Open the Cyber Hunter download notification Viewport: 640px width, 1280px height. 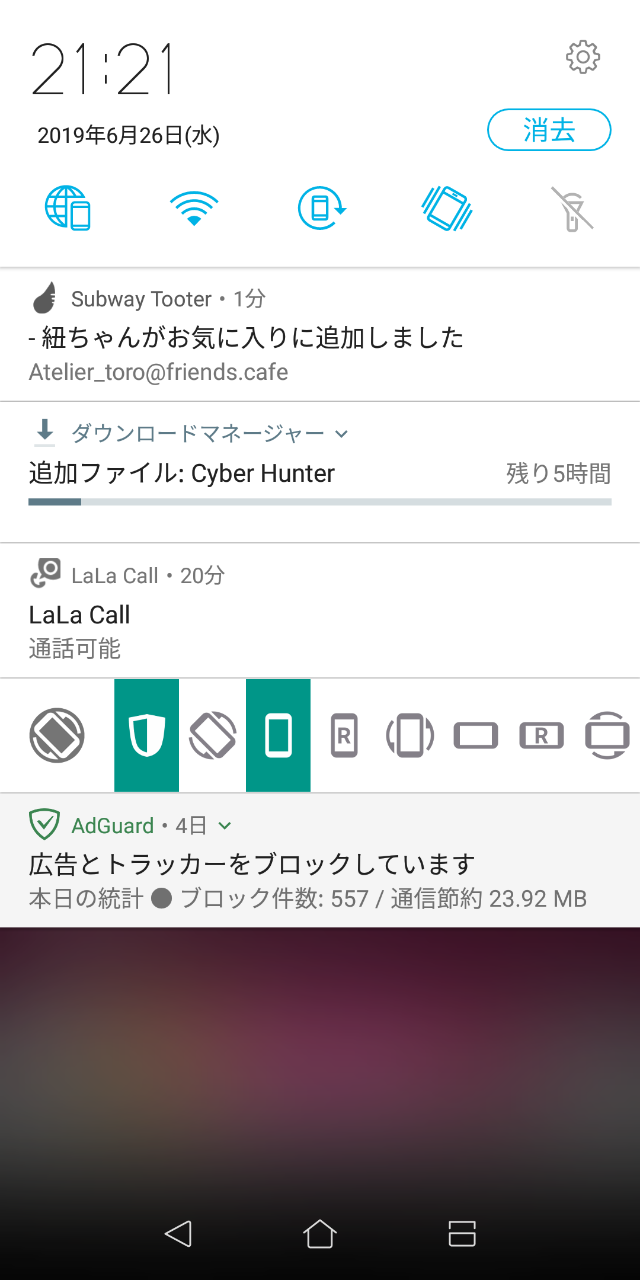coord(320,473)
